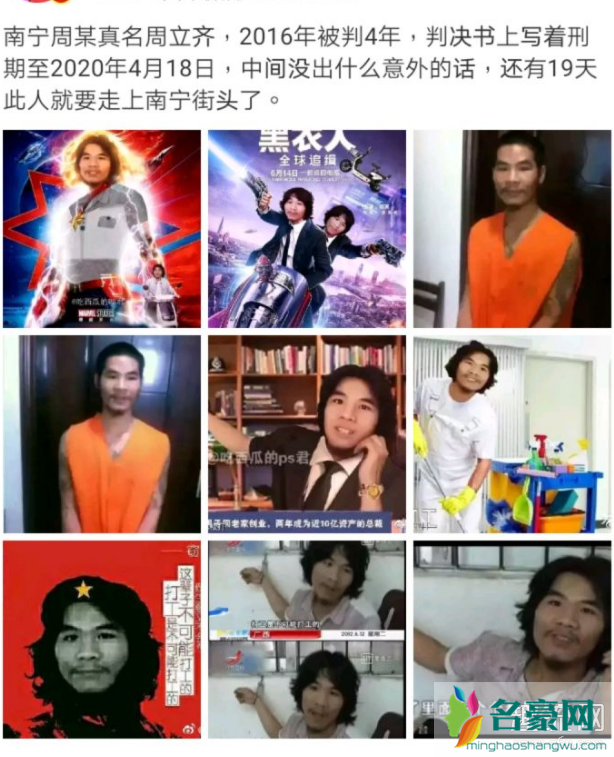Enlarge orange vest photo with dark background

103,433
